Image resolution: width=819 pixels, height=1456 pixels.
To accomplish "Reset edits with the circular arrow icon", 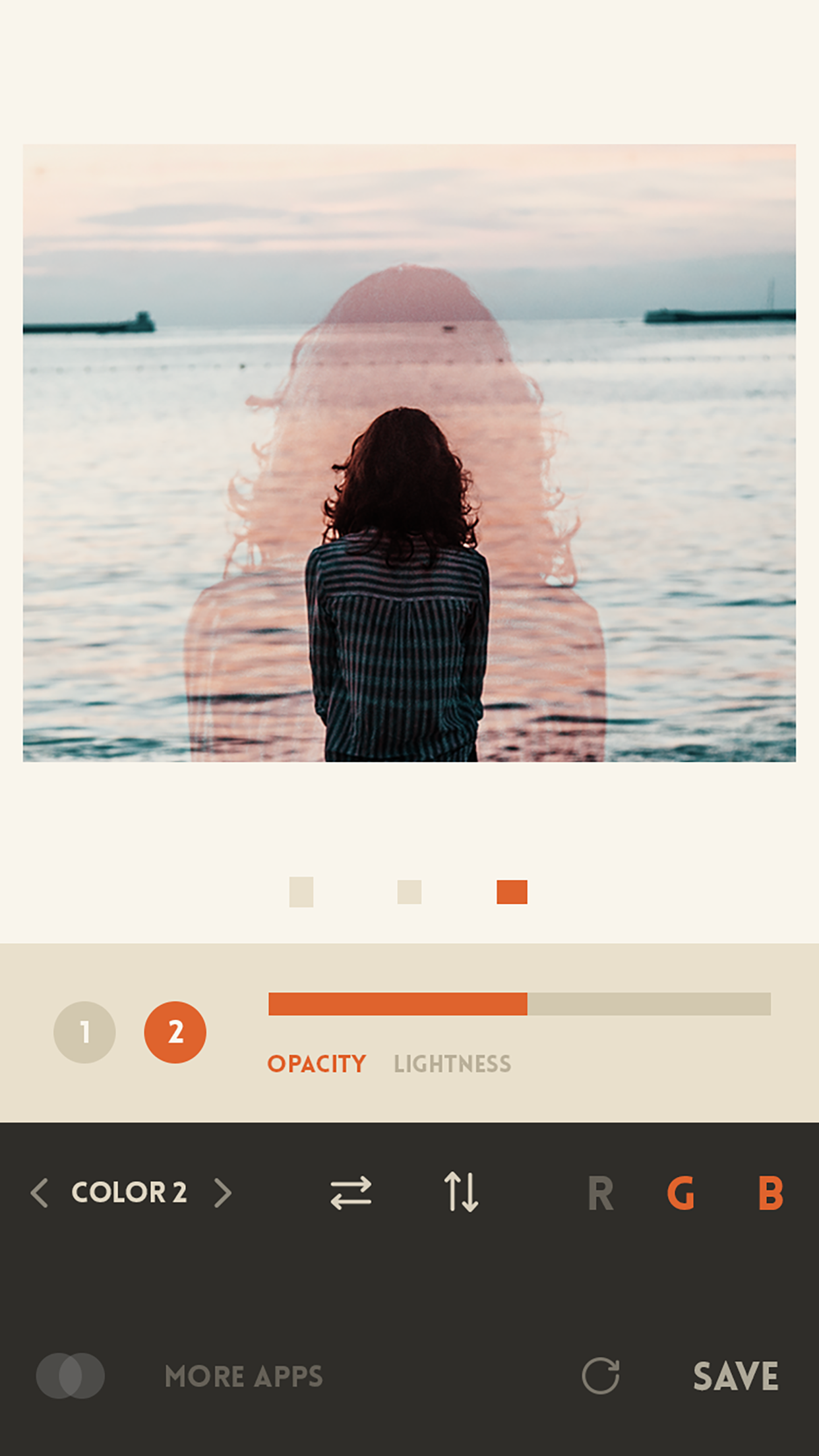I will point(601,1376).
